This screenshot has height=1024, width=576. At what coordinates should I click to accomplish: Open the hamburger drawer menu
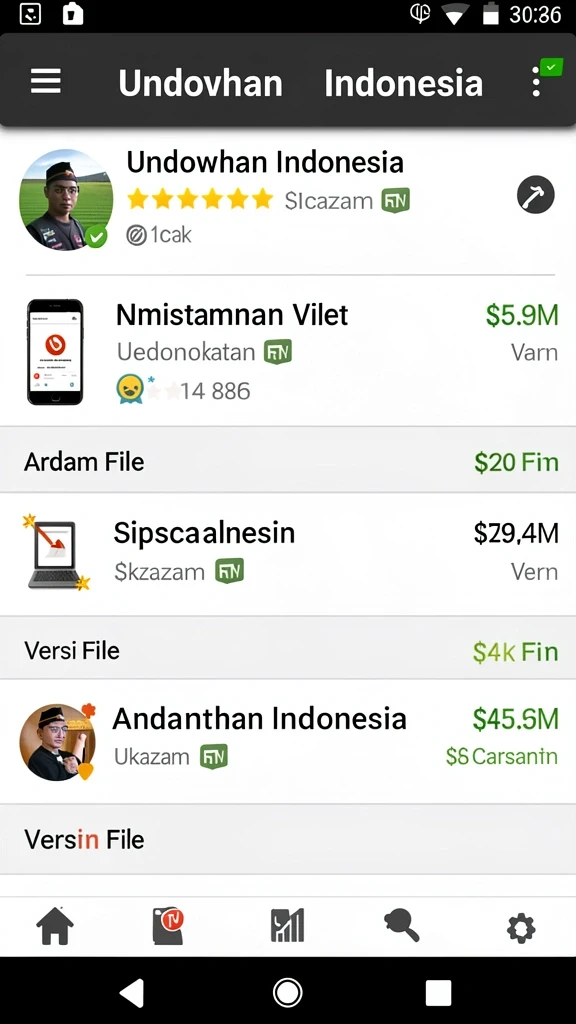46,82
